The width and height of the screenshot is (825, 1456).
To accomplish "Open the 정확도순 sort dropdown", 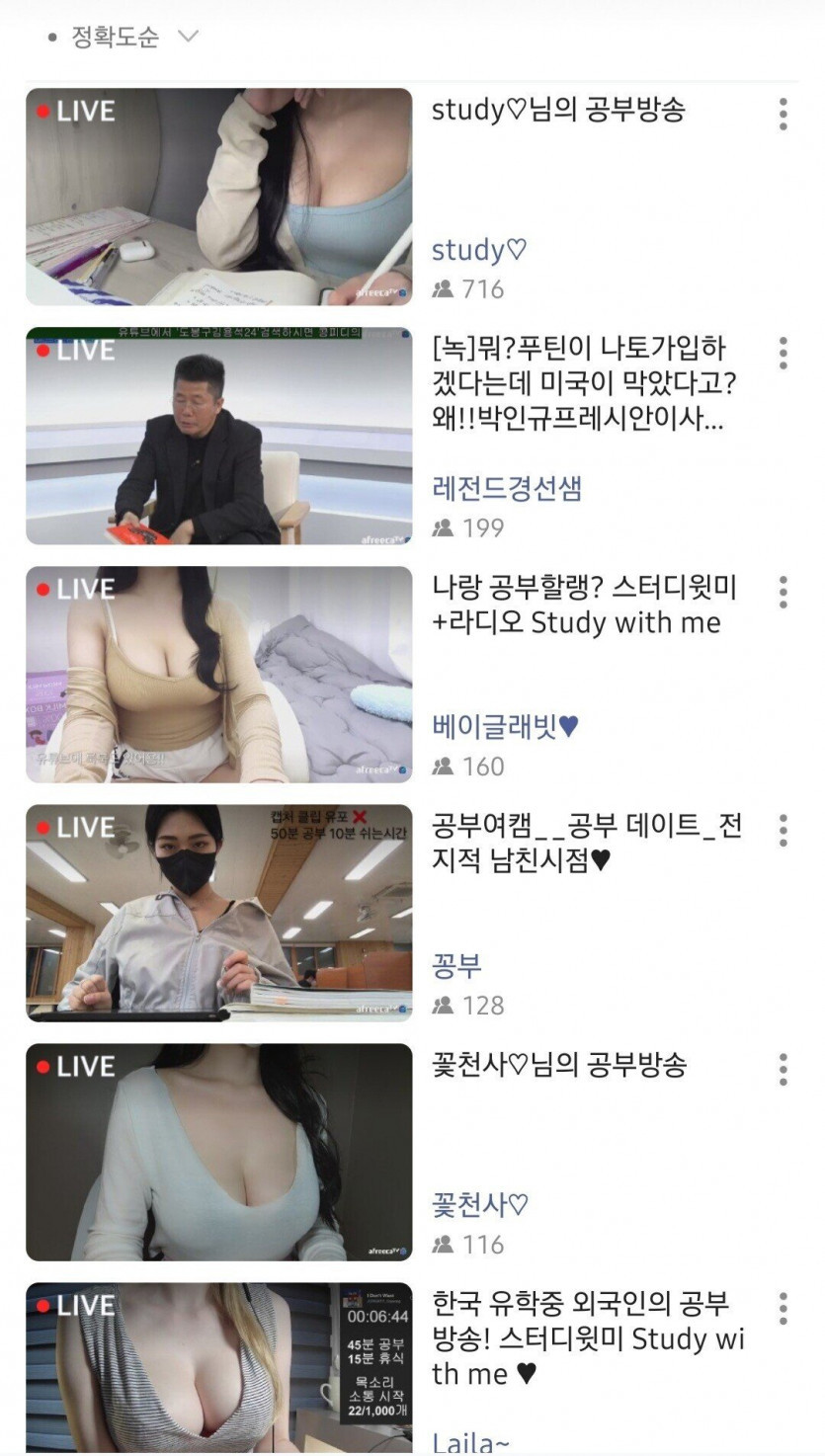I will tap(128, 38).
